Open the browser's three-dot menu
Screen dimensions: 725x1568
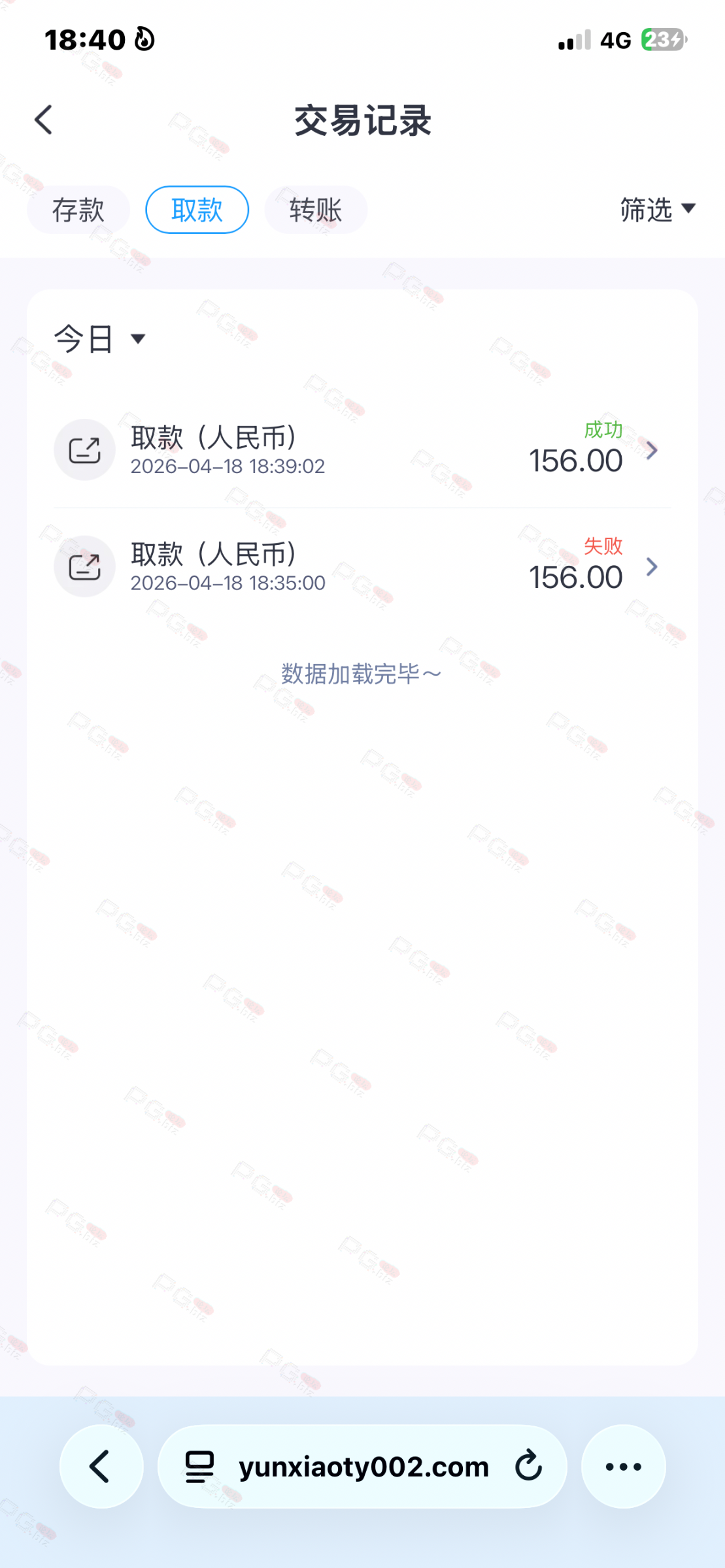point(623,1467)
